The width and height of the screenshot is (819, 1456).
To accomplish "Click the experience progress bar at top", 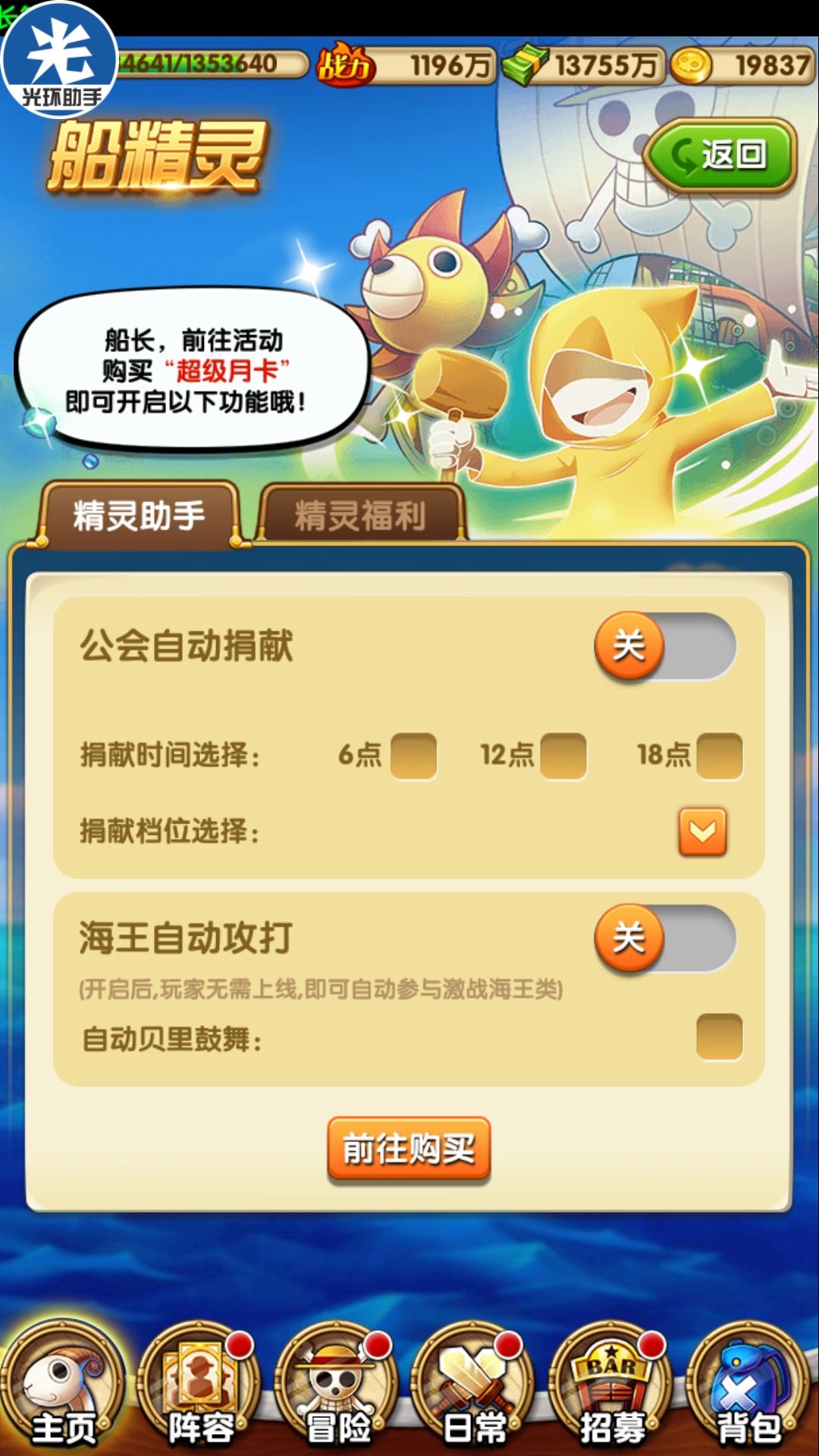I will (205, 64).
